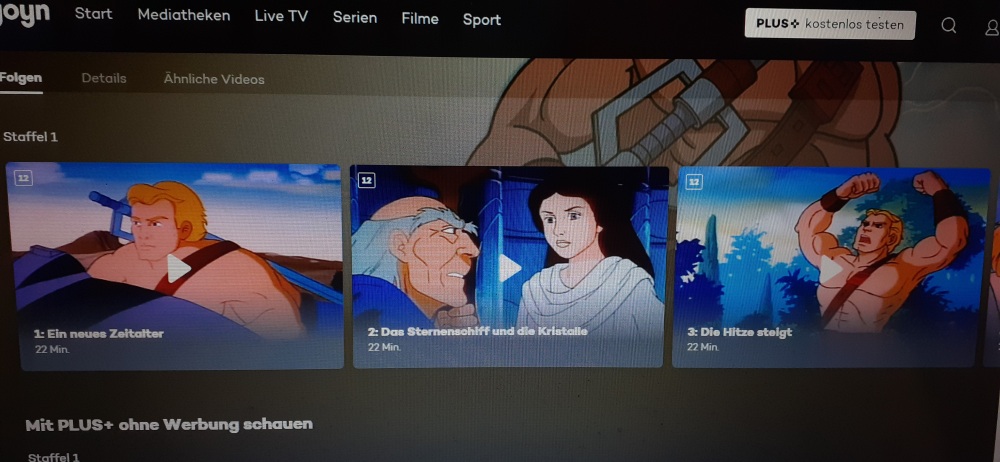Open Start in the top navigation
Screen dimensions: 1000x462
click(94, 15)
